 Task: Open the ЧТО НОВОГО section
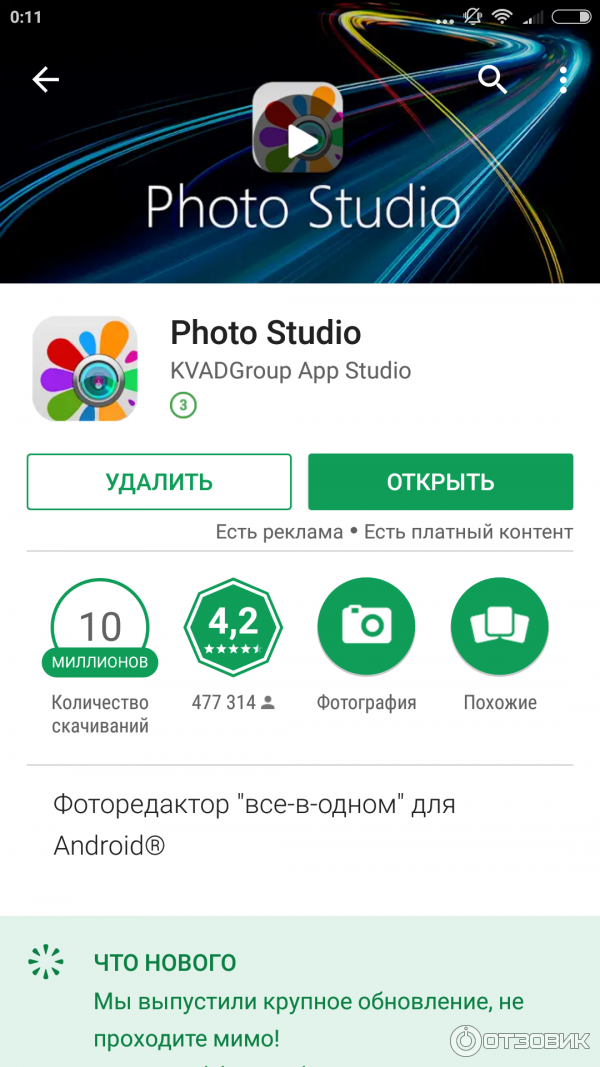coord(165,962)
